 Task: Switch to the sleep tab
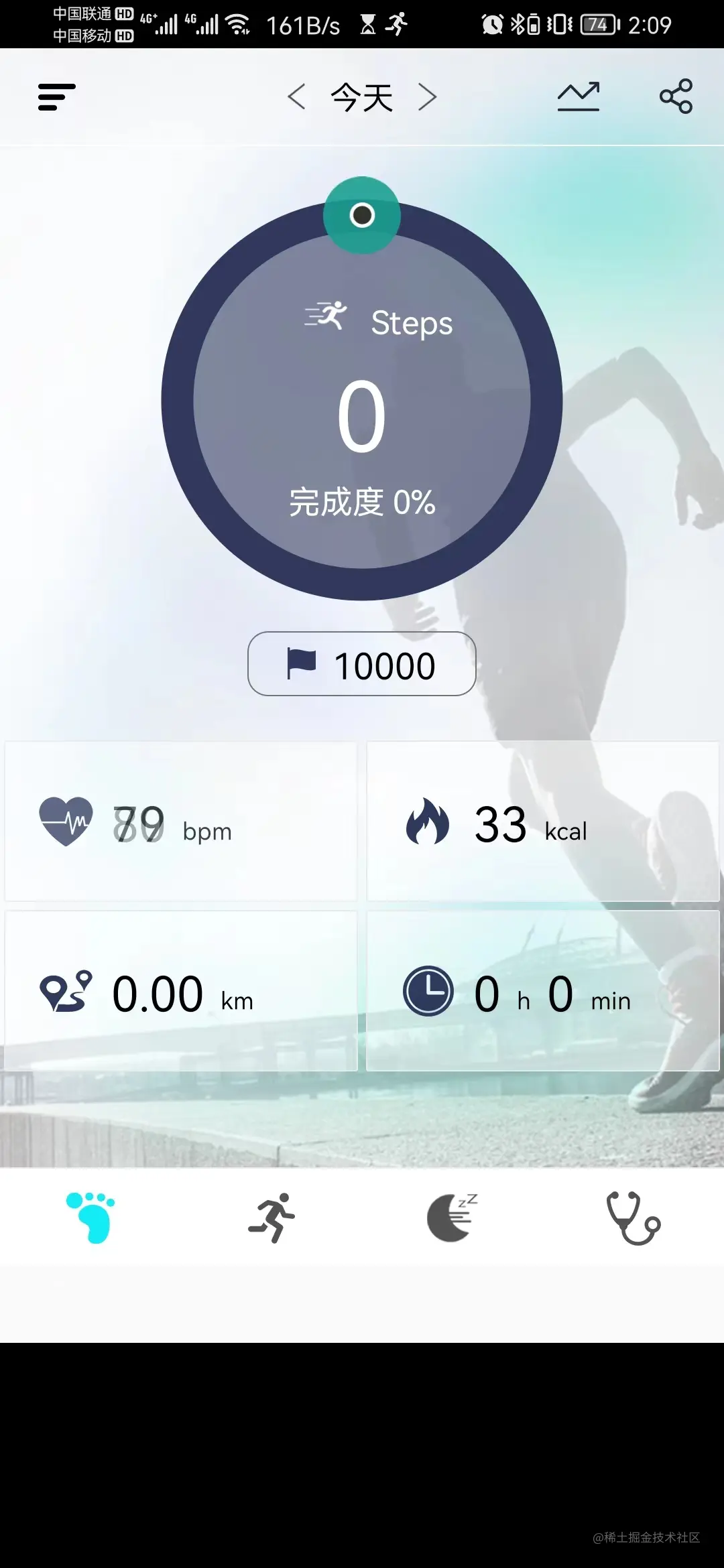click(x=452, y=1218)
